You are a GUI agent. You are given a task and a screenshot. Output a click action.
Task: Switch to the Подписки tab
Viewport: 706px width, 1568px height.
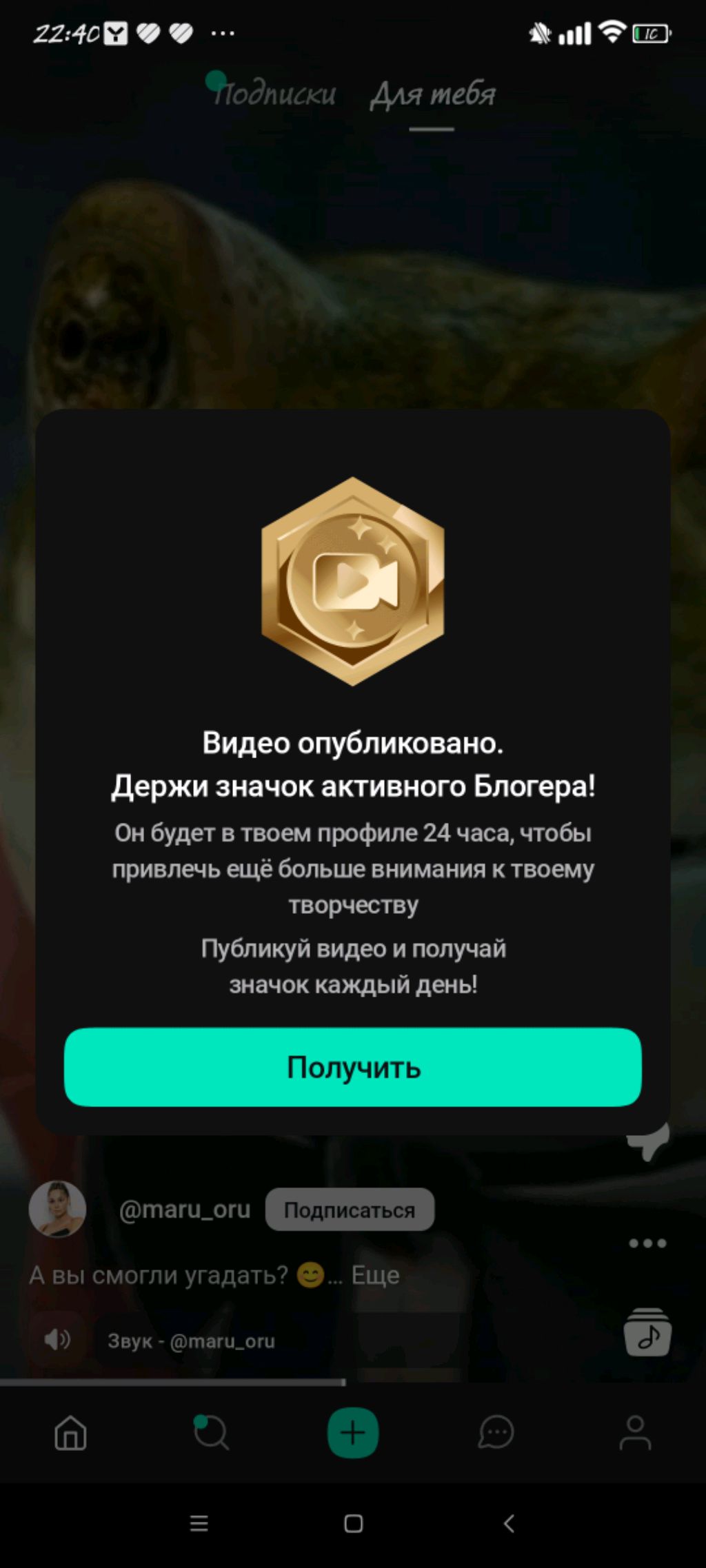point(275,94)
